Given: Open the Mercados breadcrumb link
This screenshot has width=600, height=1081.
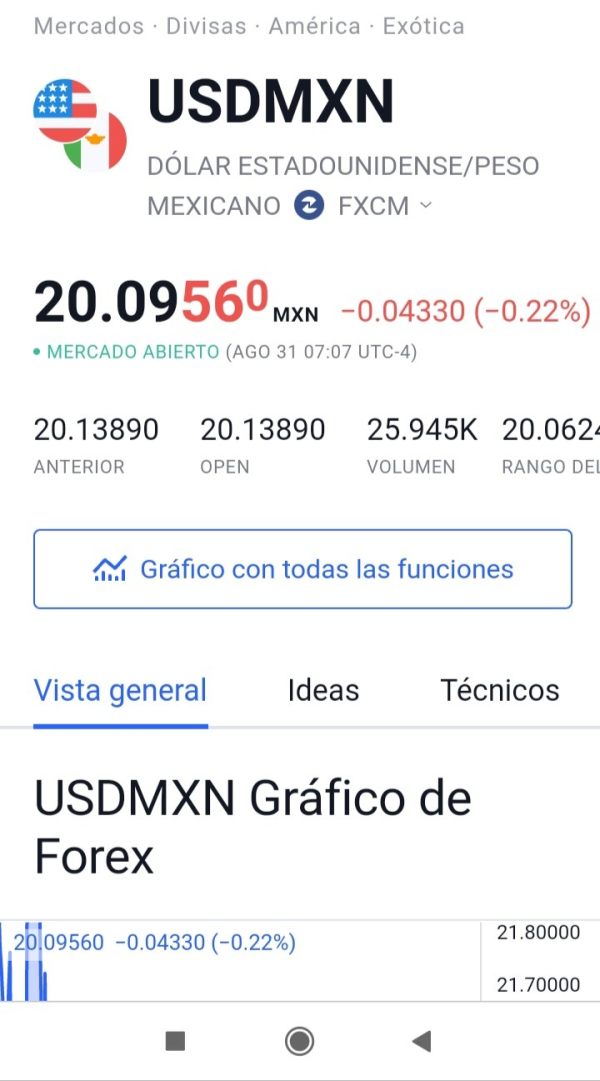Looking at the screenshot, I should point(89,26).
